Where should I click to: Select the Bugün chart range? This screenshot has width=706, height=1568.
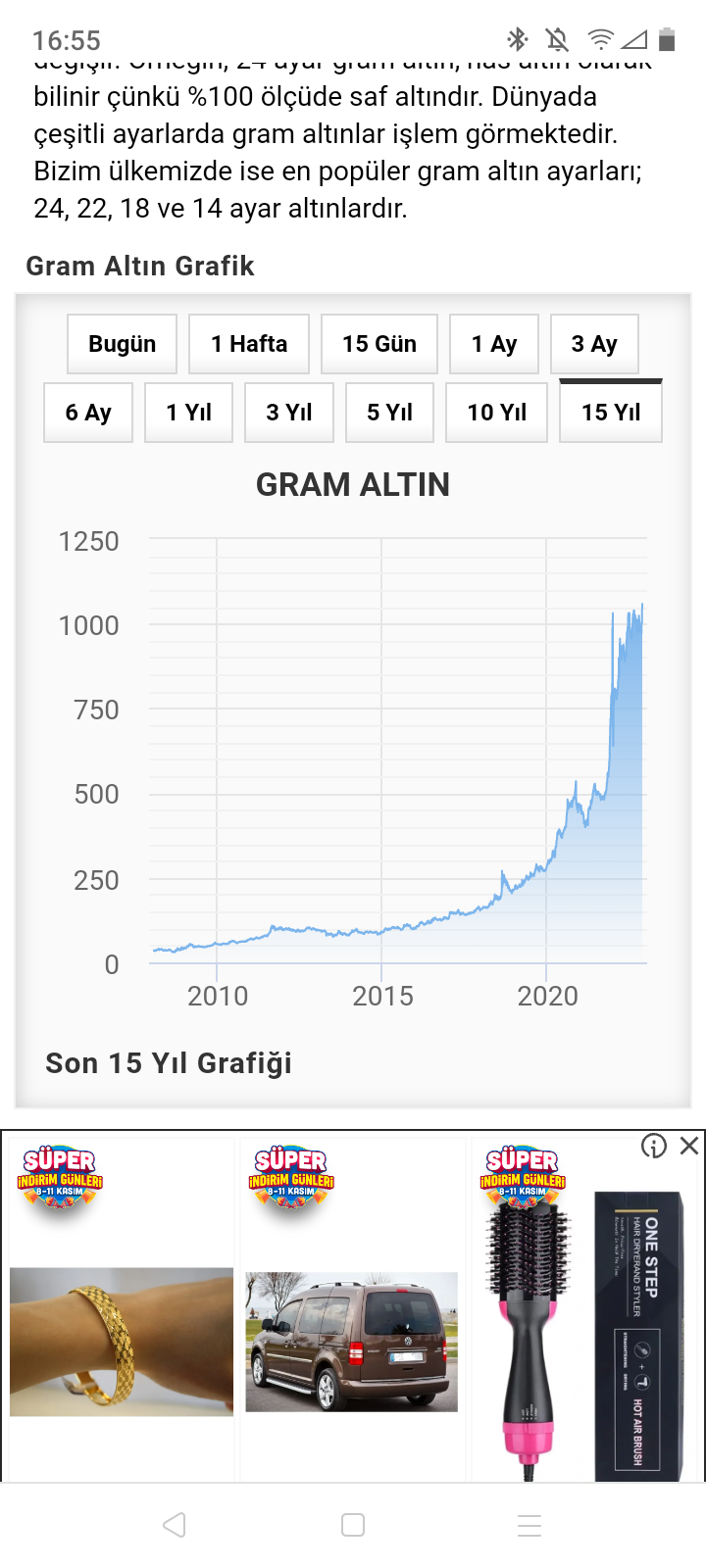coord(122,344)
